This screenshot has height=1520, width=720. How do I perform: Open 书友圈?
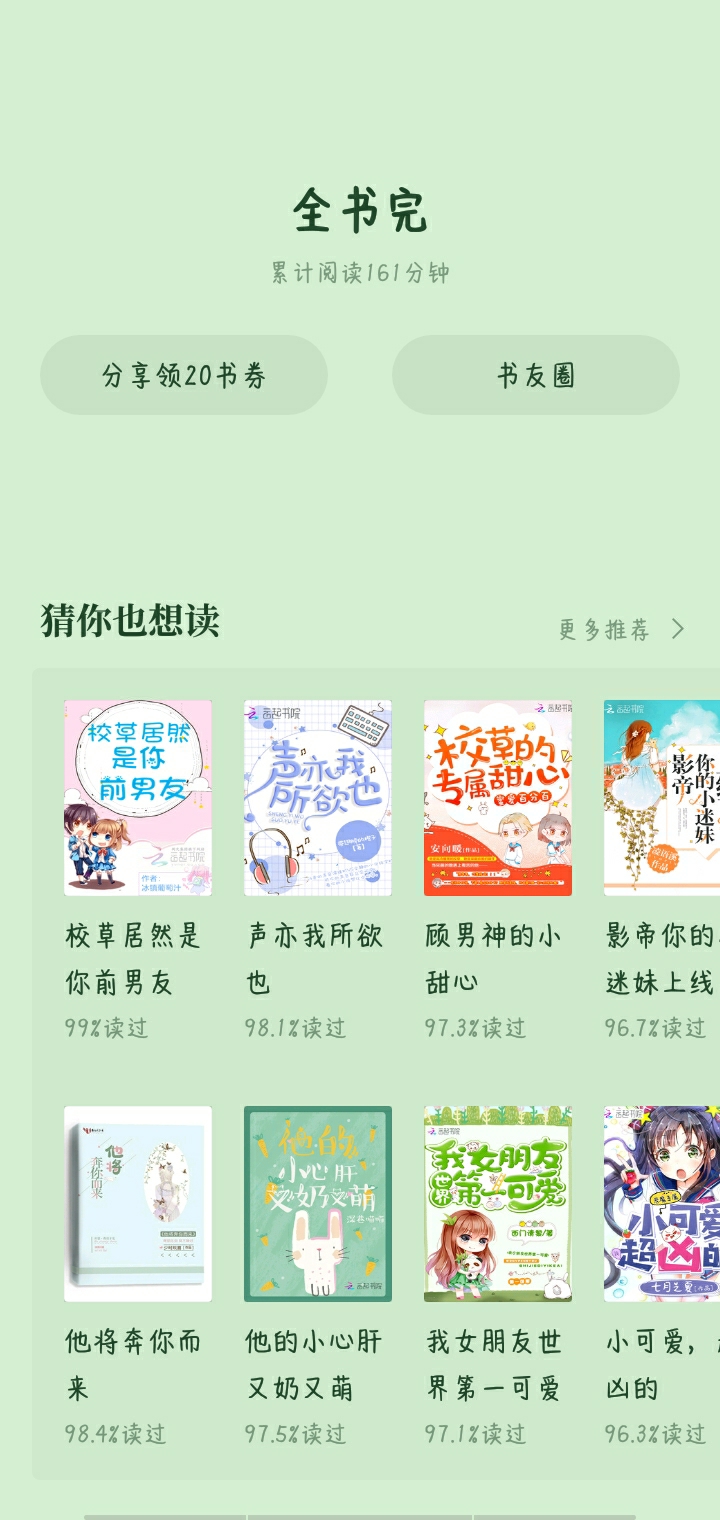[536, 375]
